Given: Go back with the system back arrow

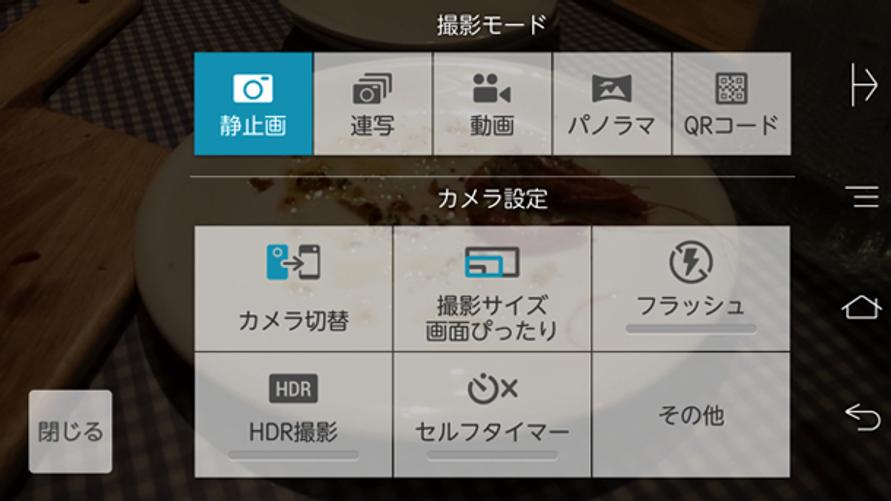Looking at the screenshot, I should pos(861,415).
